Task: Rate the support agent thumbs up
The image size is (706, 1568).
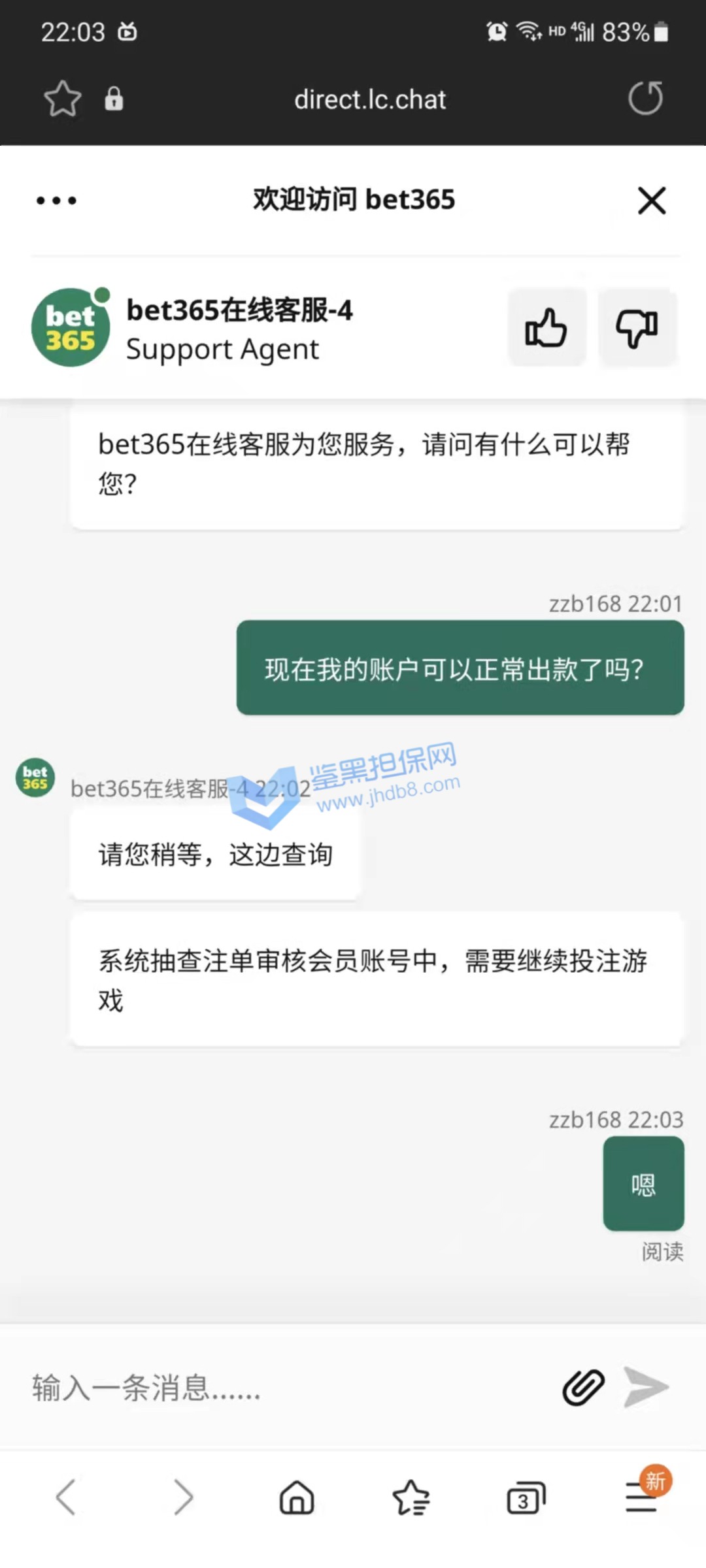Action: tap(546, 327)
